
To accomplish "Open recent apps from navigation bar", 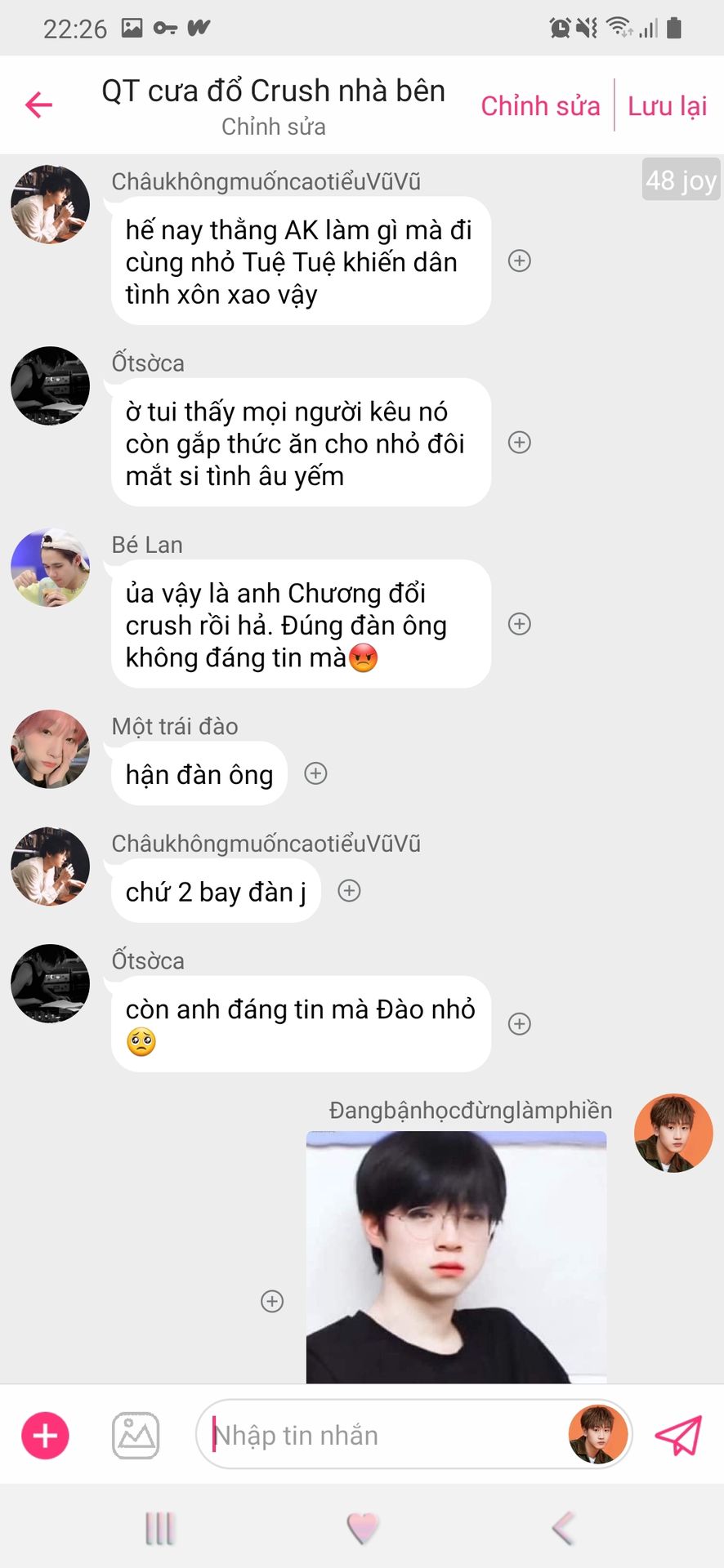I will 160,1527.
